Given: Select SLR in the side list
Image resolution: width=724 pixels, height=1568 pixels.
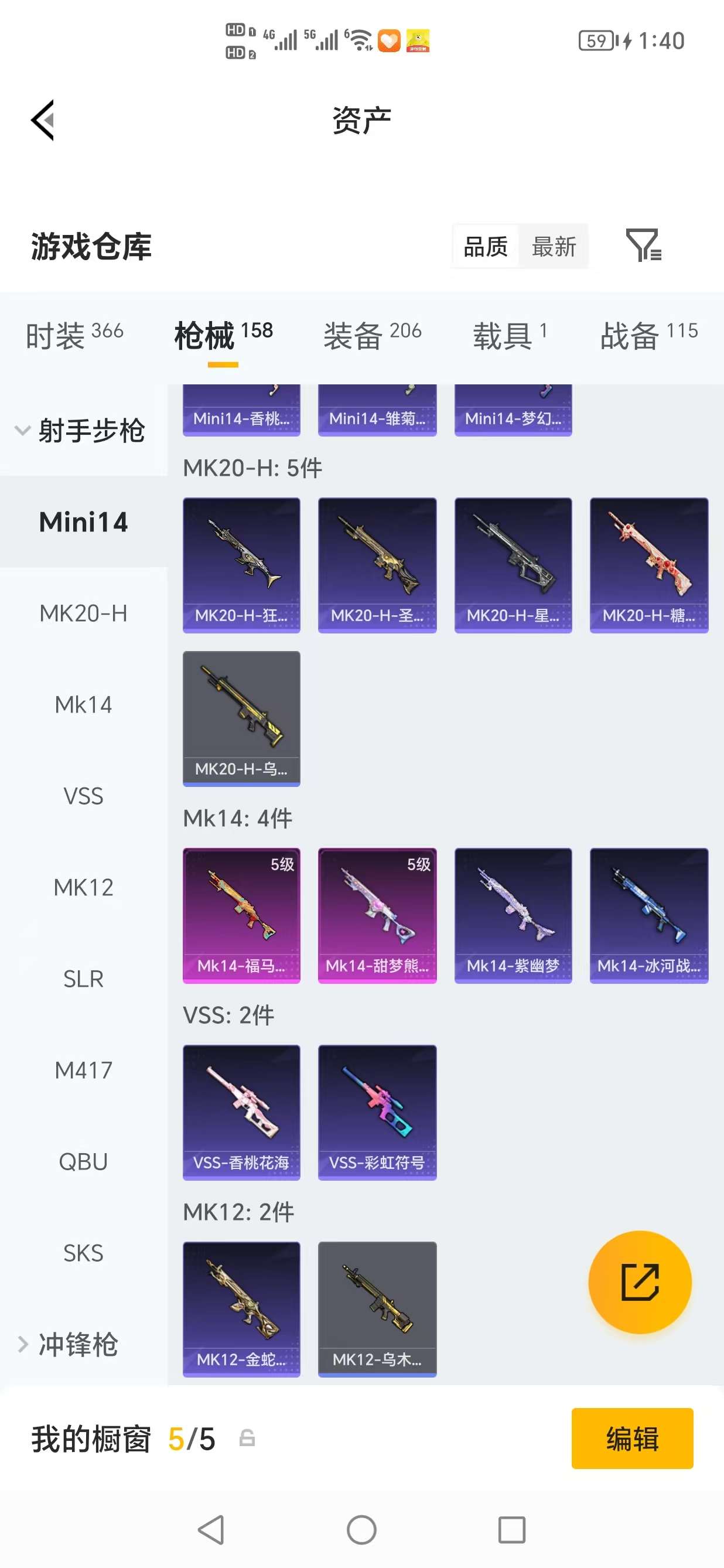Looking at the screenshot, I should tap(83, 979).
